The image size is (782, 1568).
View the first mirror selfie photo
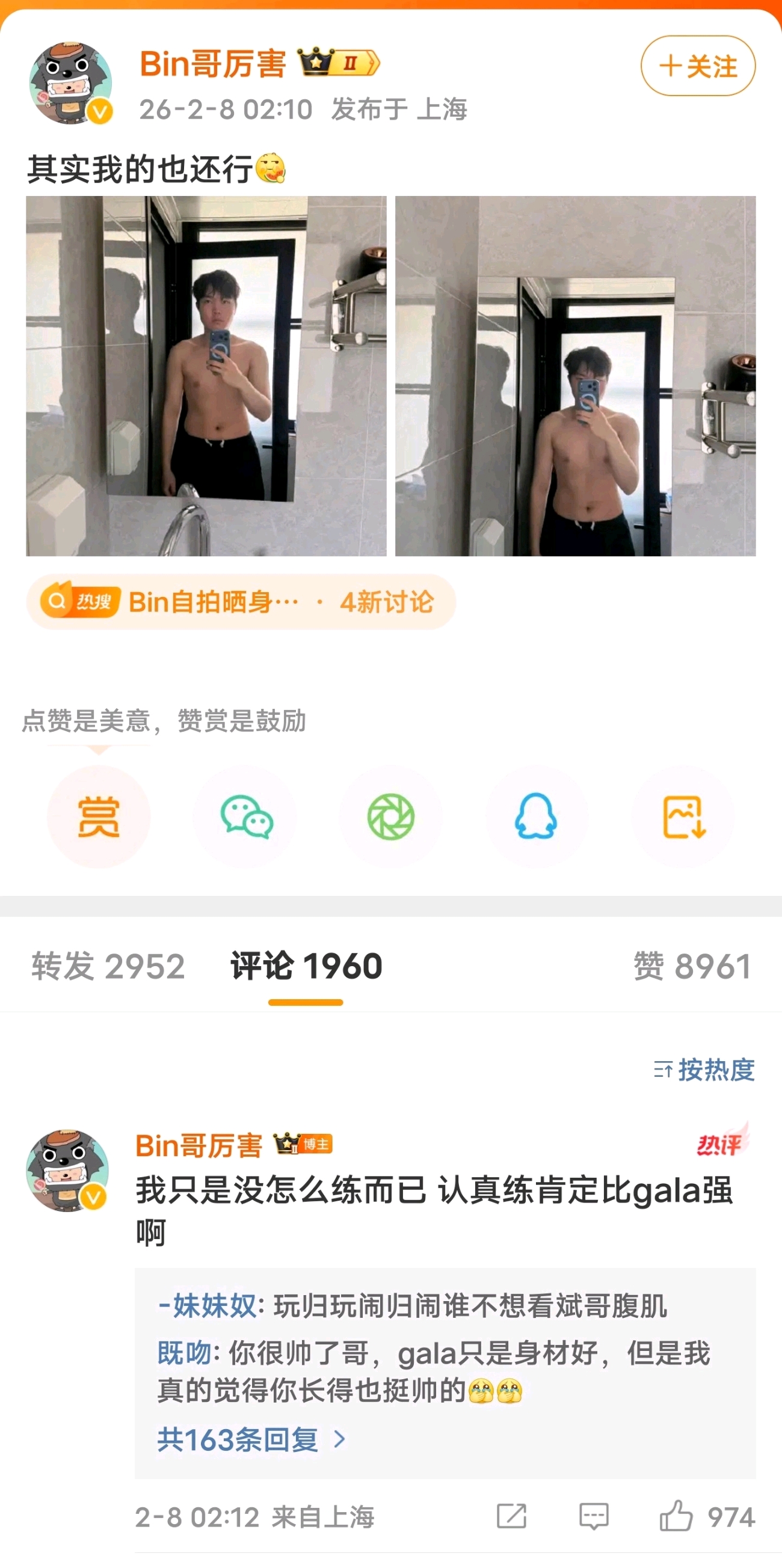point(206,376)
